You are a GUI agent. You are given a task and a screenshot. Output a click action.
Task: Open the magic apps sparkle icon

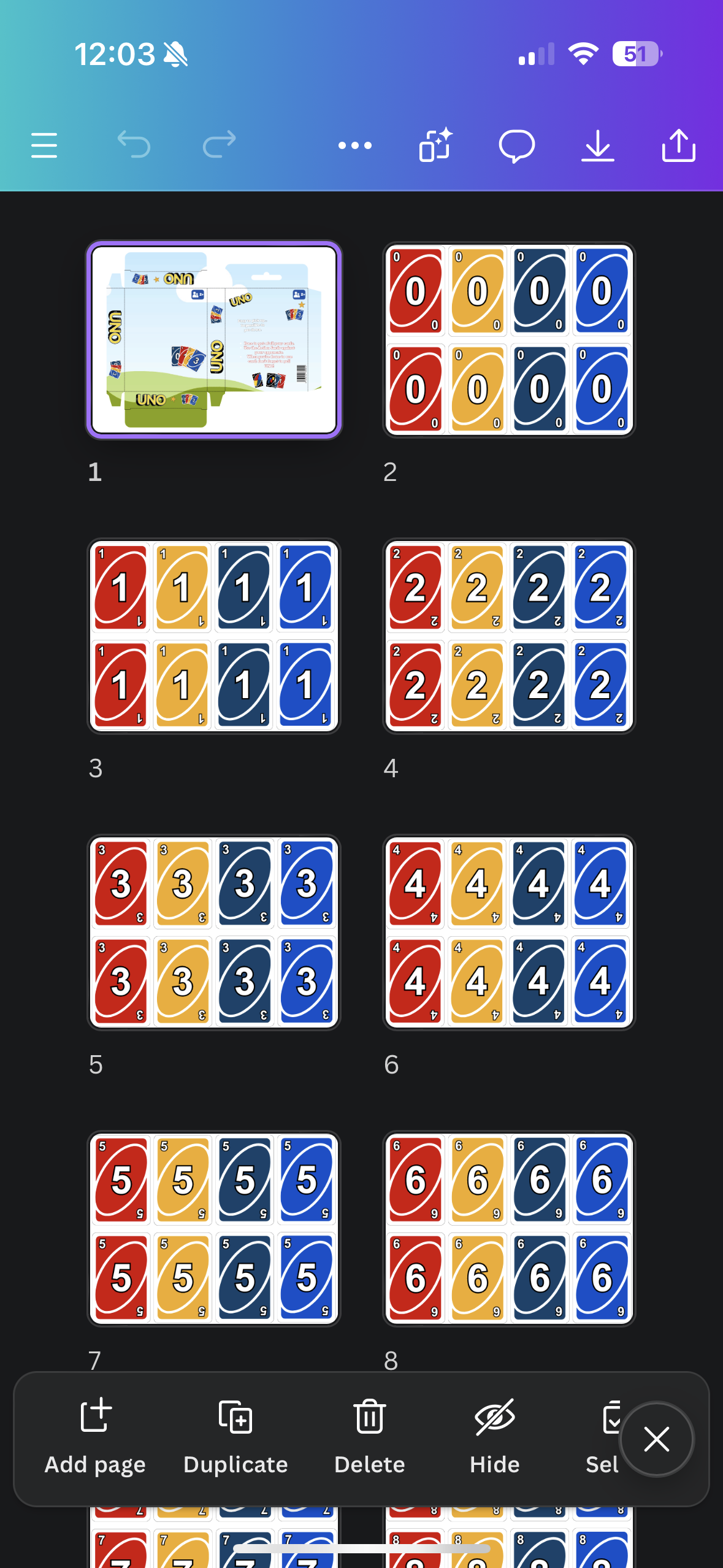click(x=435, y=145)
